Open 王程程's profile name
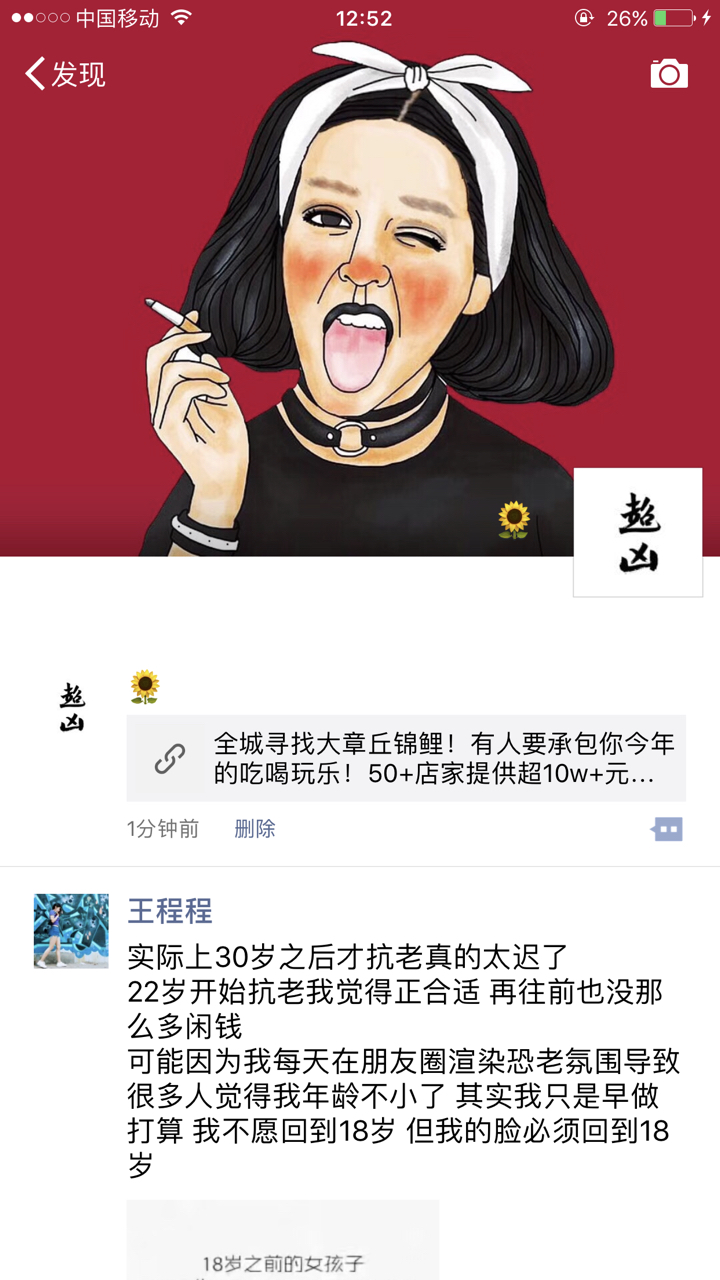Viewport: 720px width, 1280px height. pyautogui.click(x=170, y=911)
